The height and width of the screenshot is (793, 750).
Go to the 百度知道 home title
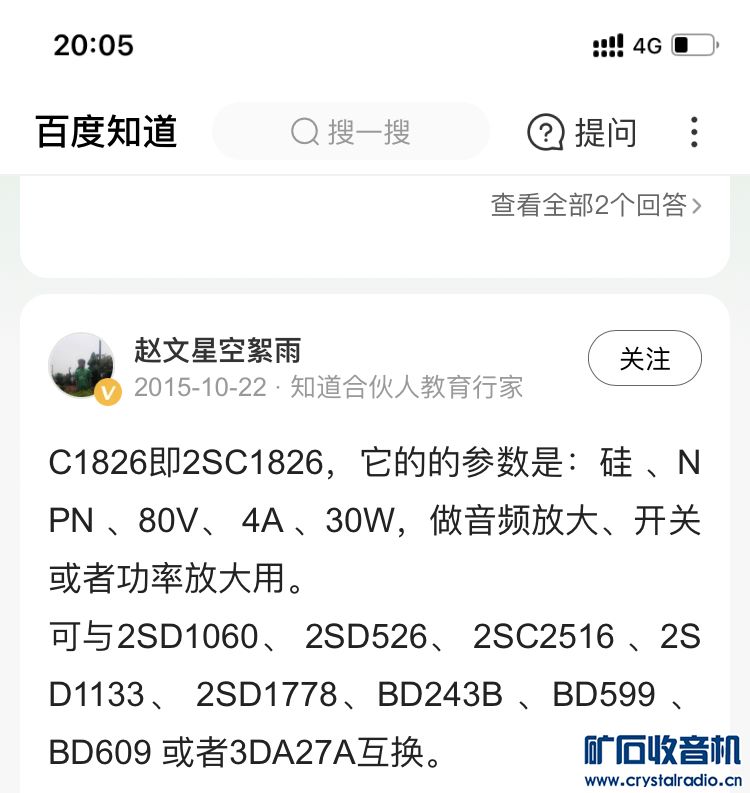click(107, 132)
